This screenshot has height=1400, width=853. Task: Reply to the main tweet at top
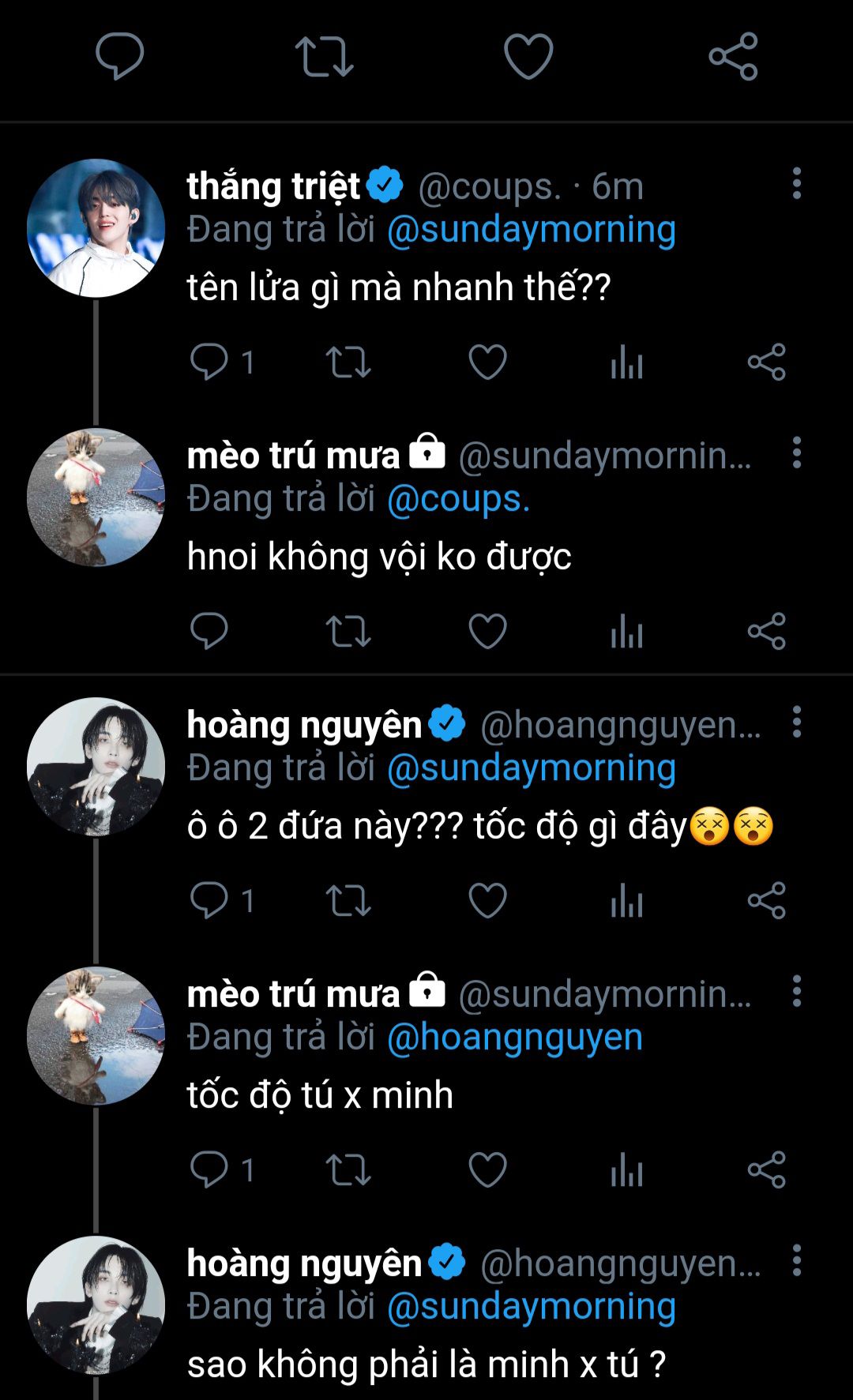tap(119, 56)
